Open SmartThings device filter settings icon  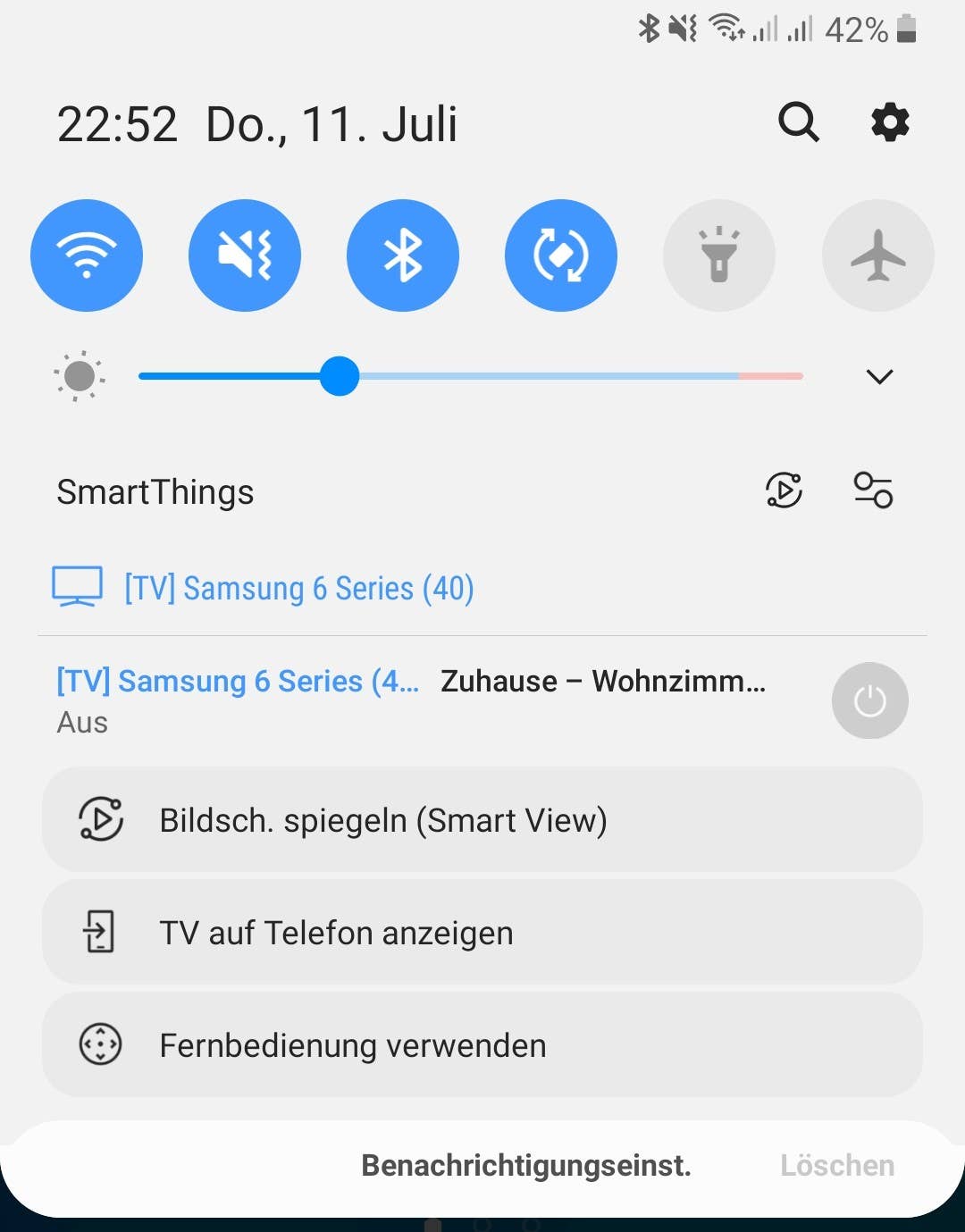point(873,491)
